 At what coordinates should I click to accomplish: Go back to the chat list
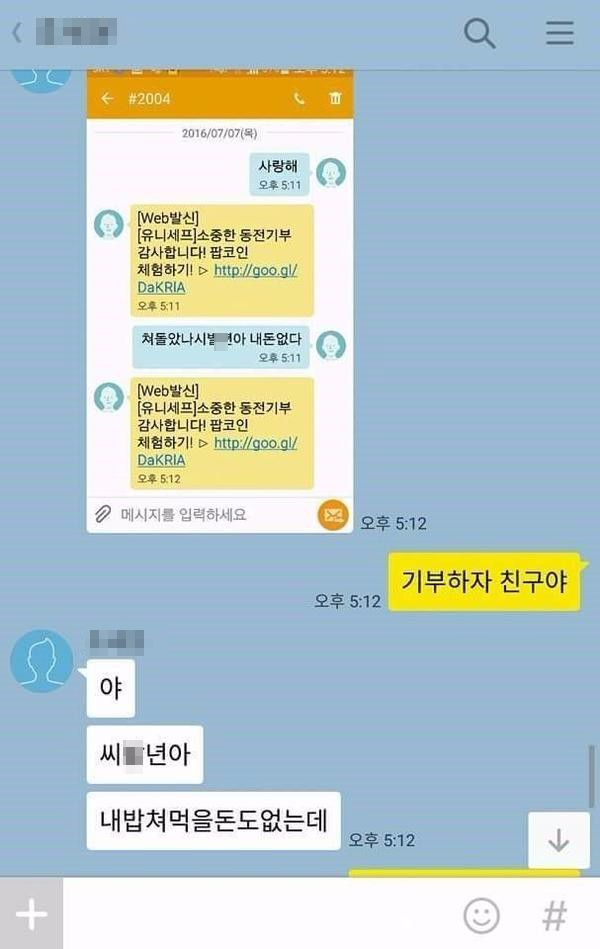pyautogui.click(x=17, y=33)
